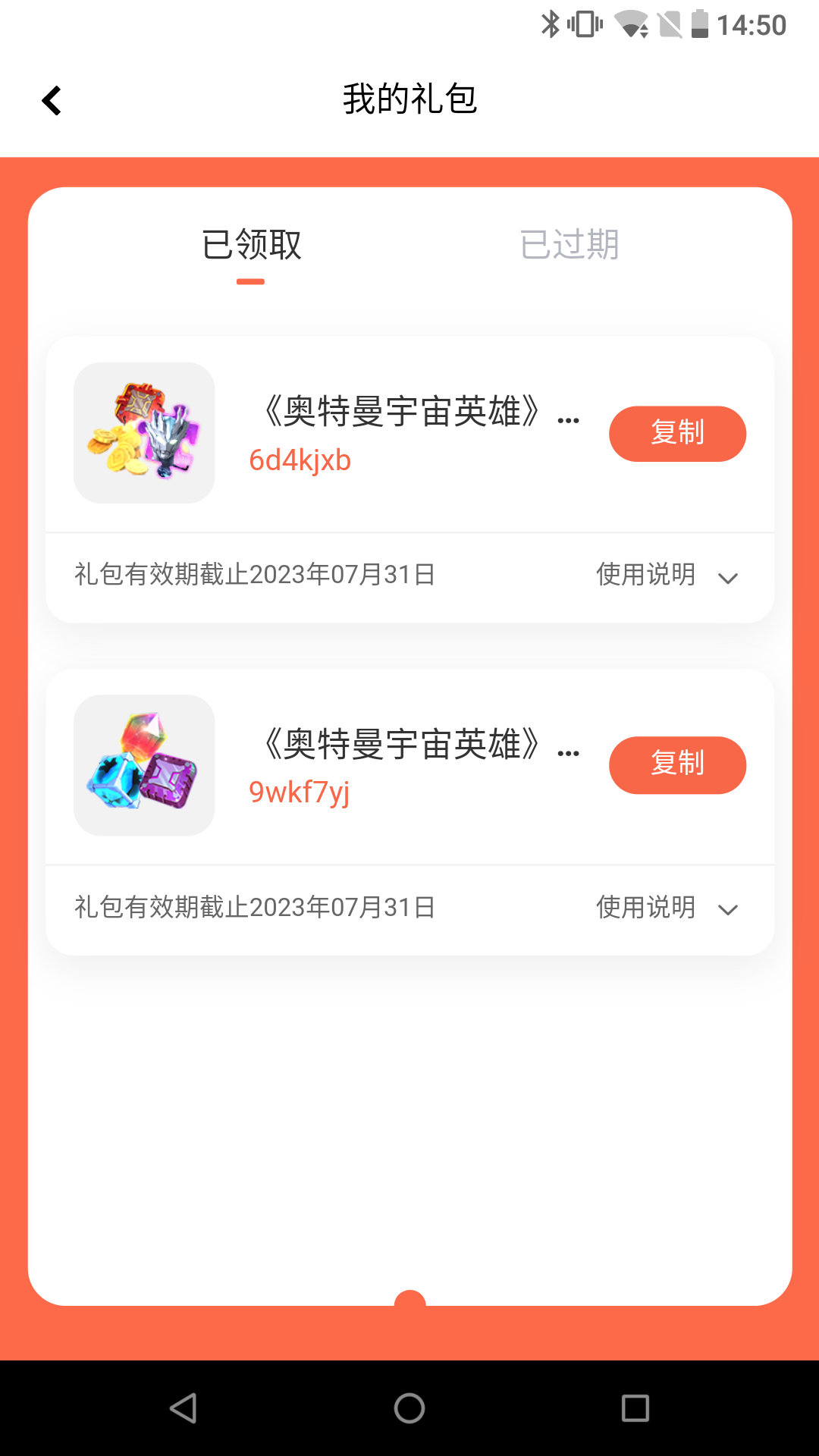Copy gift code 9wkf7yj
Viewport: 819px width, 1456px height.
pos(677,765)
